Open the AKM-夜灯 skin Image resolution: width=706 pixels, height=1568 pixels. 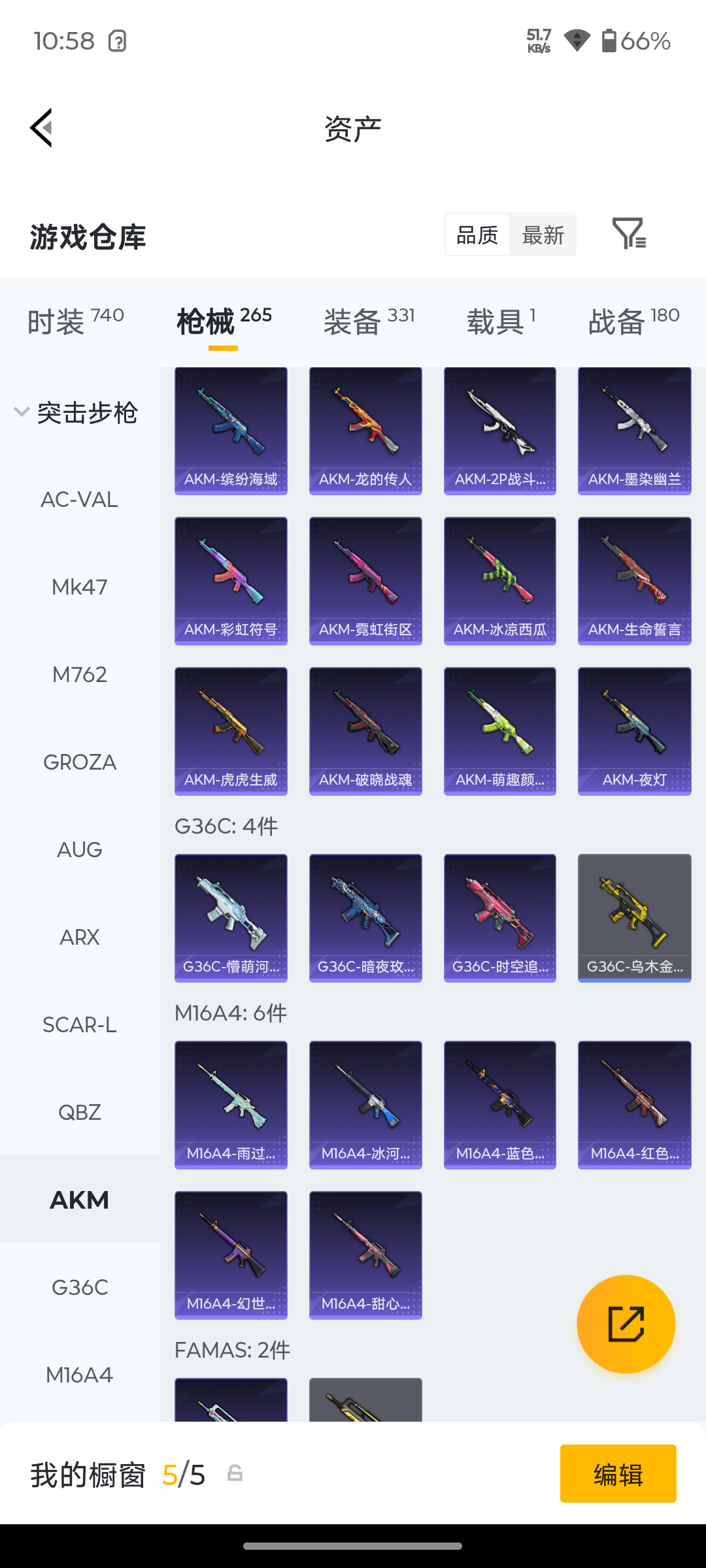[635, 732]
